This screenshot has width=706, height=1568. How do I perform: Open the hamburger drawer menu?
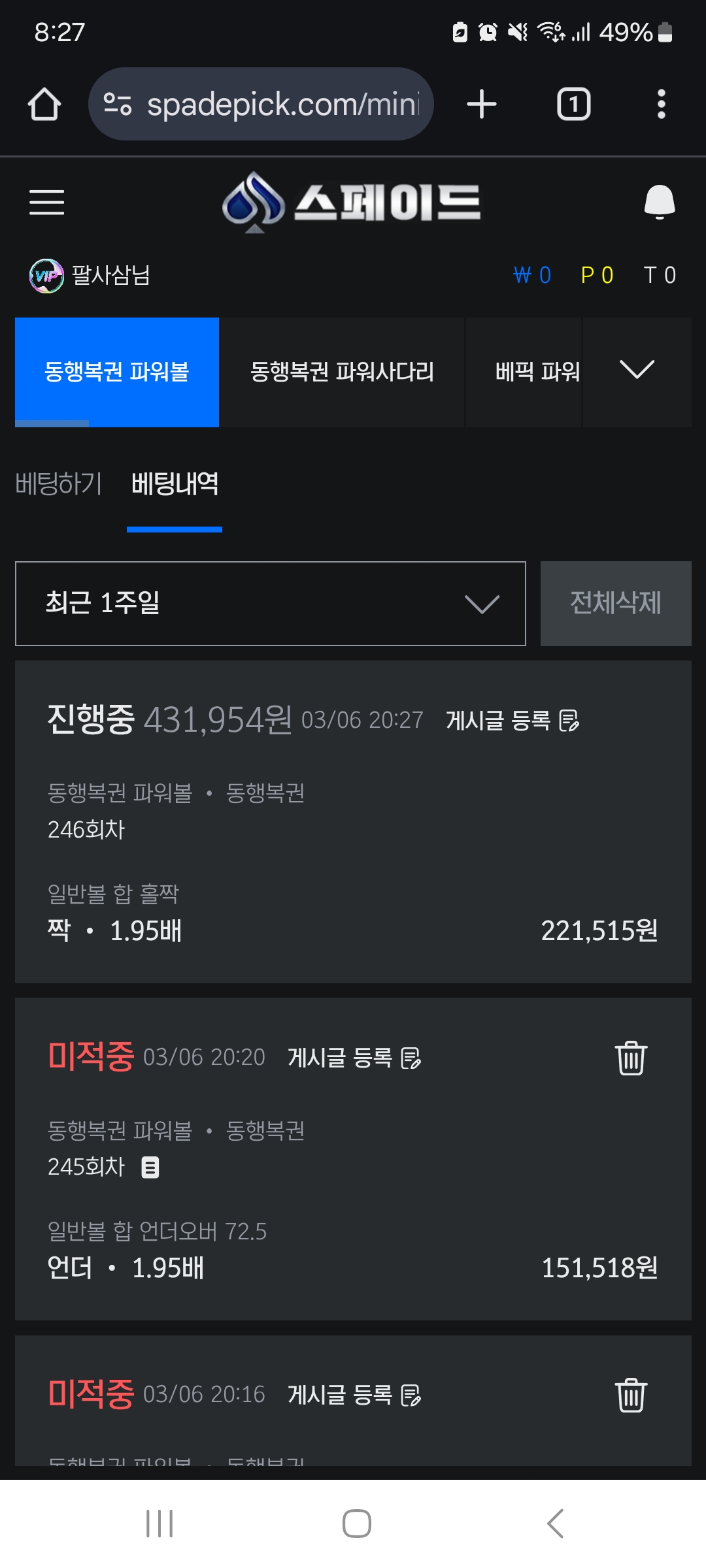[46, 202]
